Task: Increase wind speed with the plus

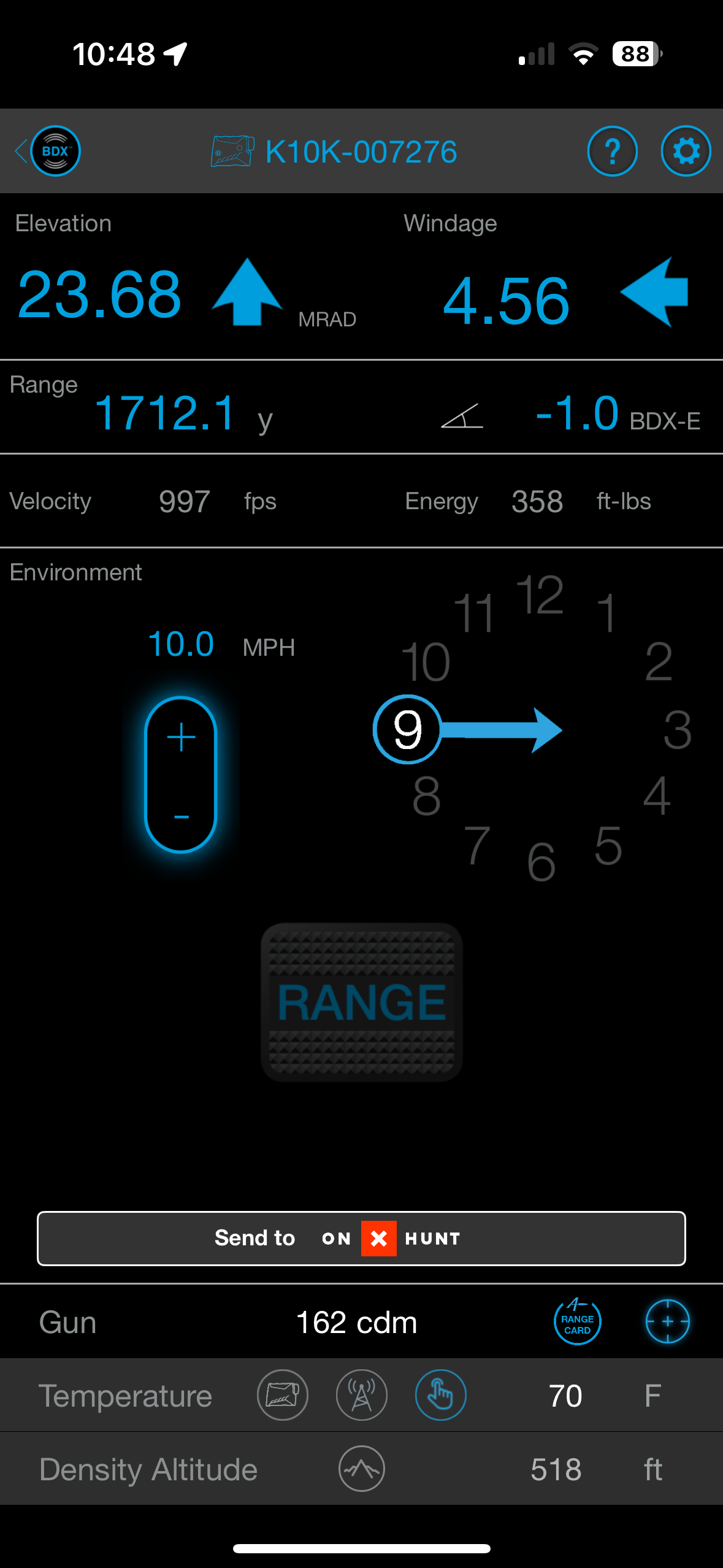Action: point(181,736)
